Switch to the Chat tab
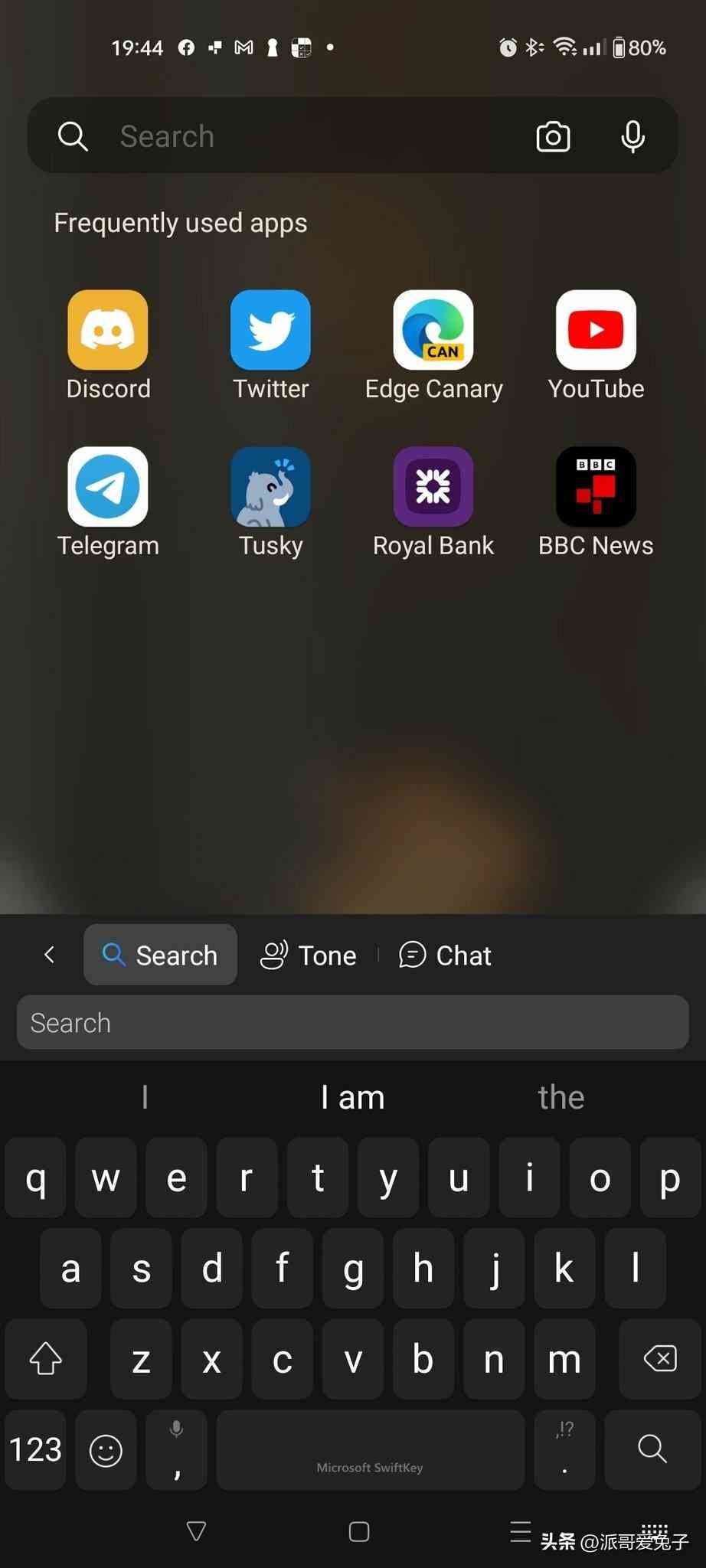This screenshot has width=706, height=1568. (x=446, y=955)
